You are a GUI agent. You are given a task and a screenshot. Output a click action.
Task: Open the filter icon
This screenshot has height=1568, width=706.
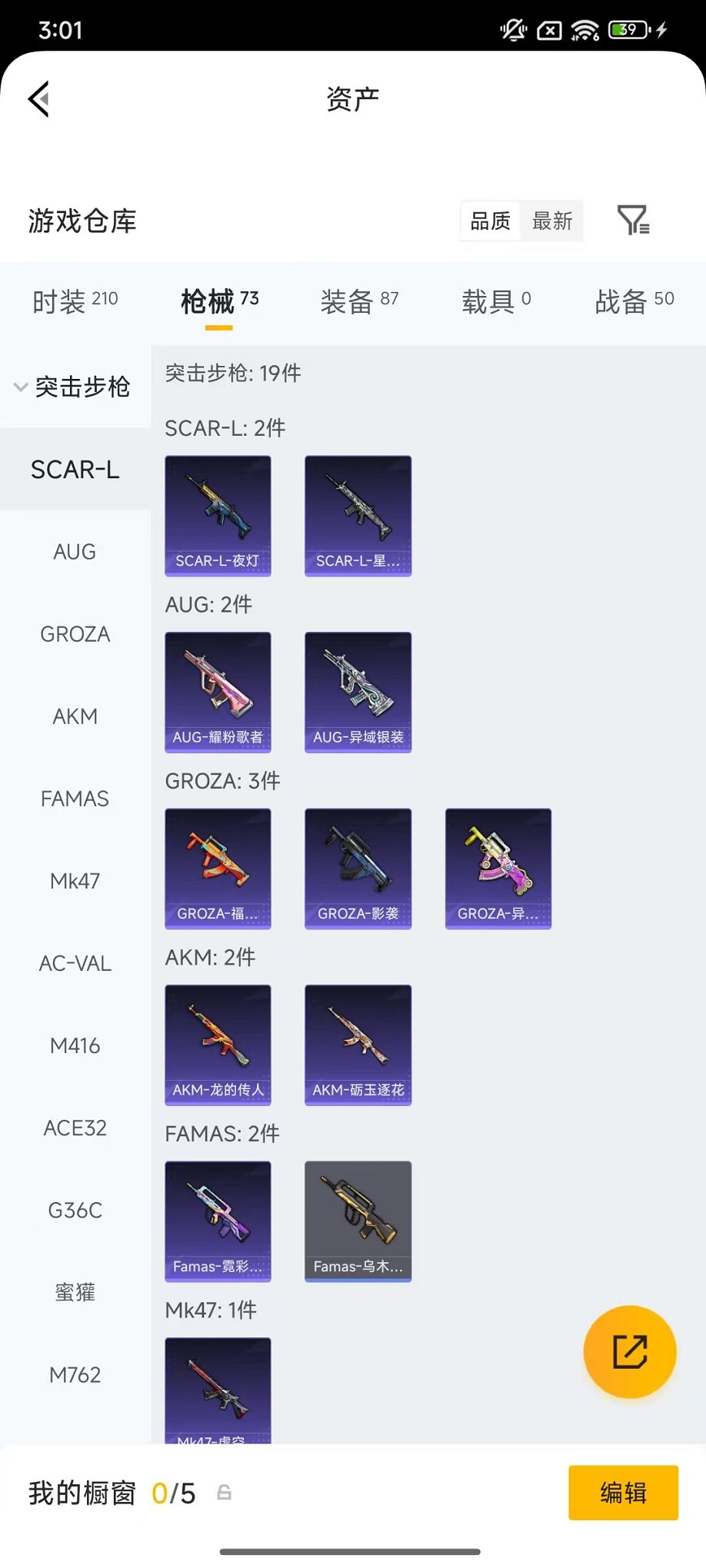pyautogui.click(x=633, y=221)
